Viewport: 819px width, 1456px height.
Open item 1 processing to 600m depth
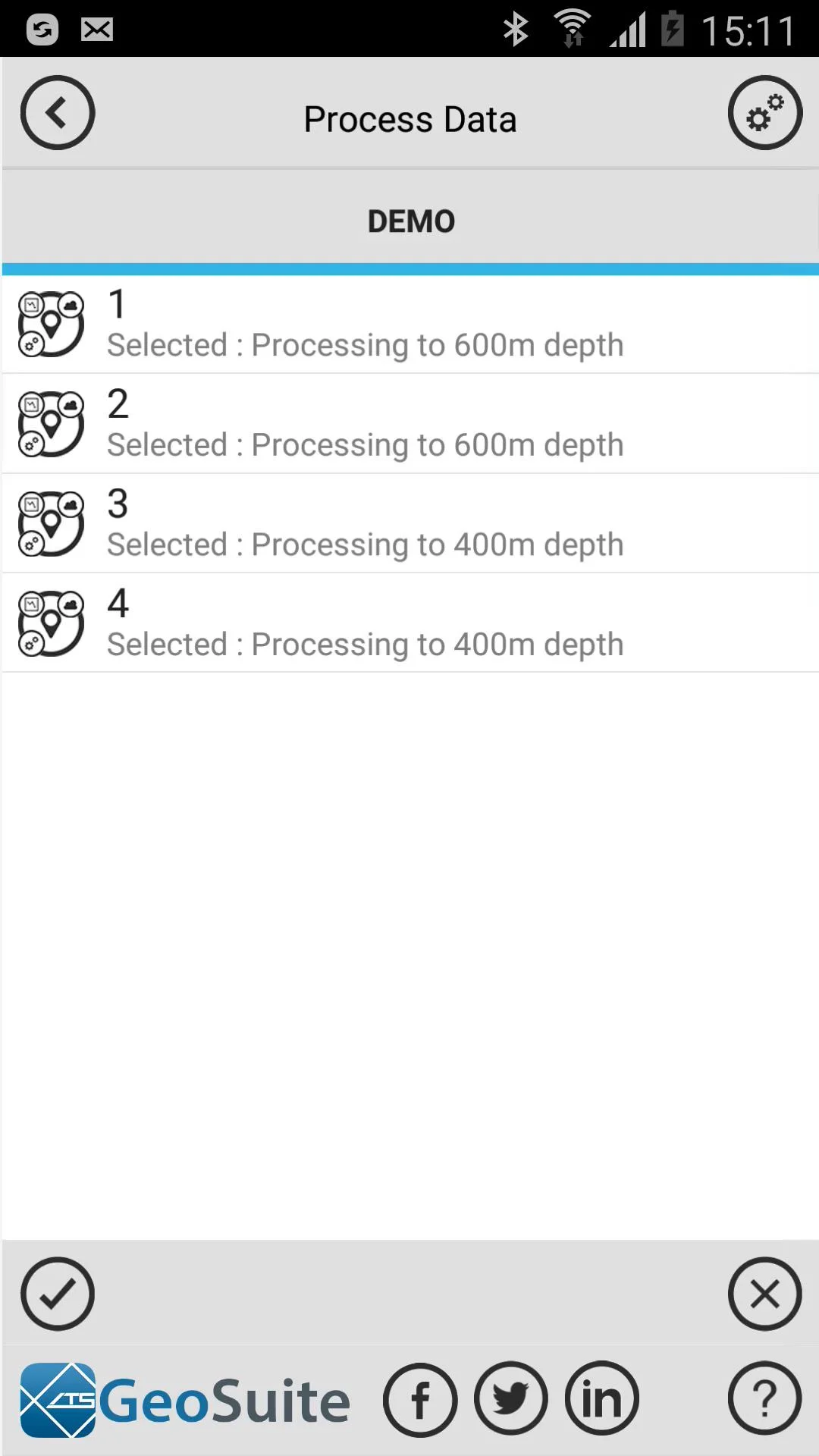click(409, 325)
